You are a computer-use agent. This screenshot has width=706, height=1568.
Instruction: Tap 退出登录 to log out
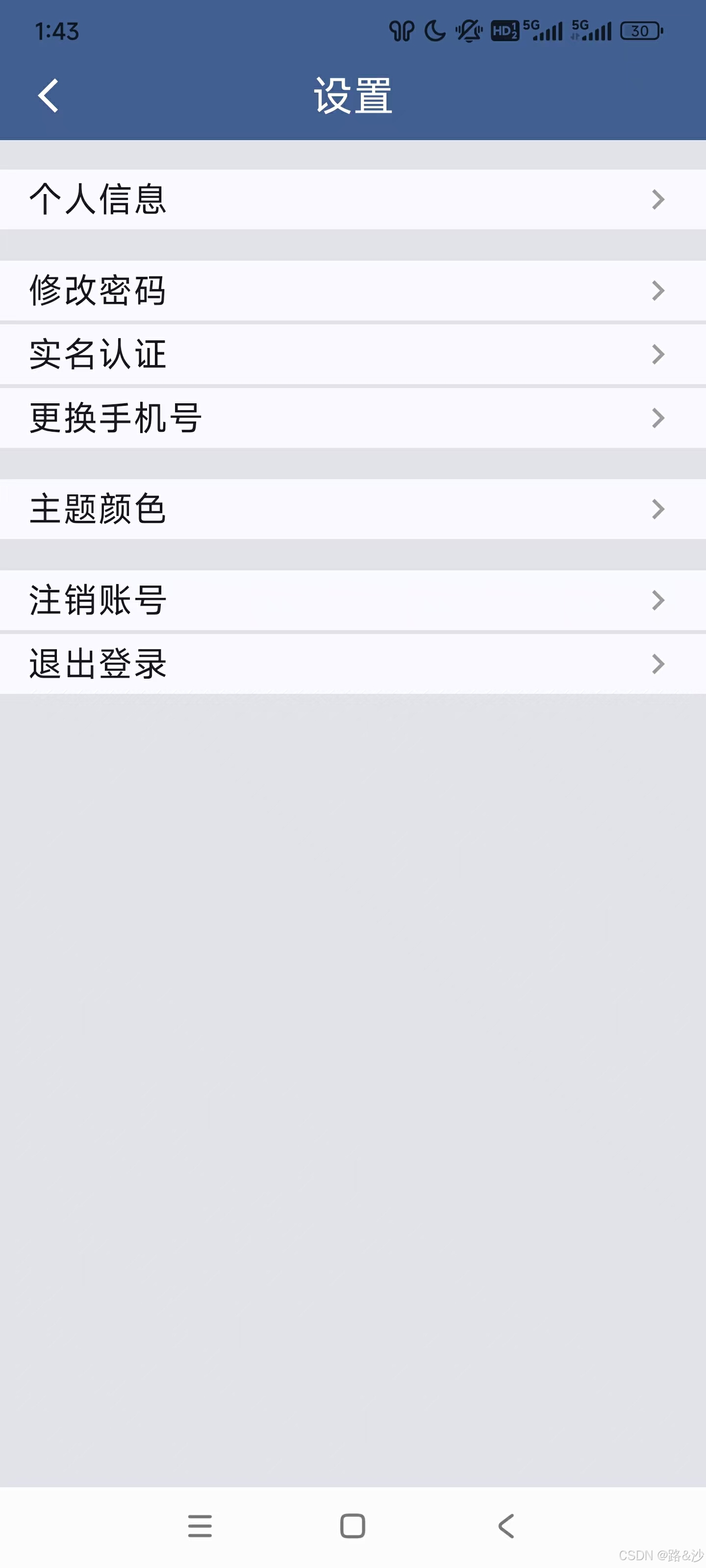coord(244,663)
